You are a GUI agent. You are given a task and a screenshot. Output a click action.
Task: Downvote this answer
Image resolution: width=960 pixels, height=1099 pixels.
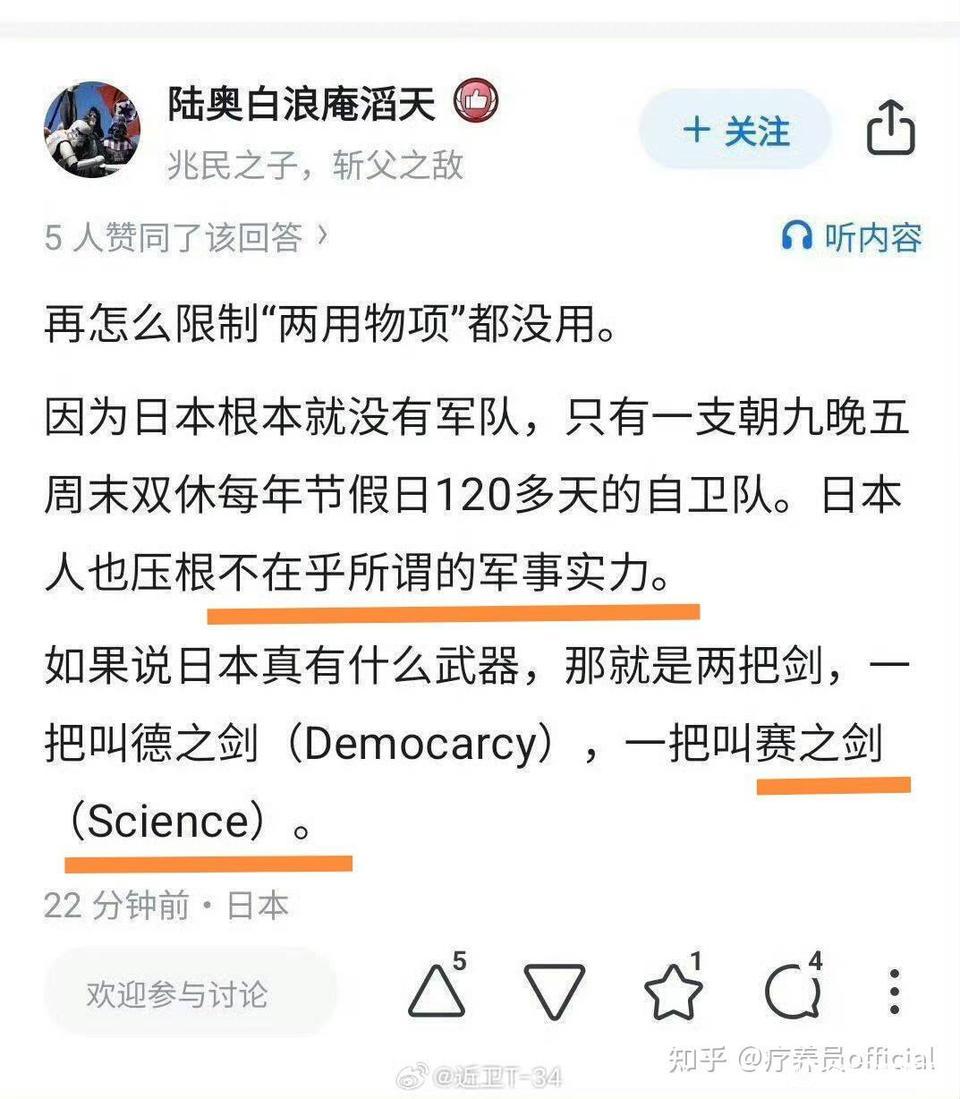click(x=555, y=991)
